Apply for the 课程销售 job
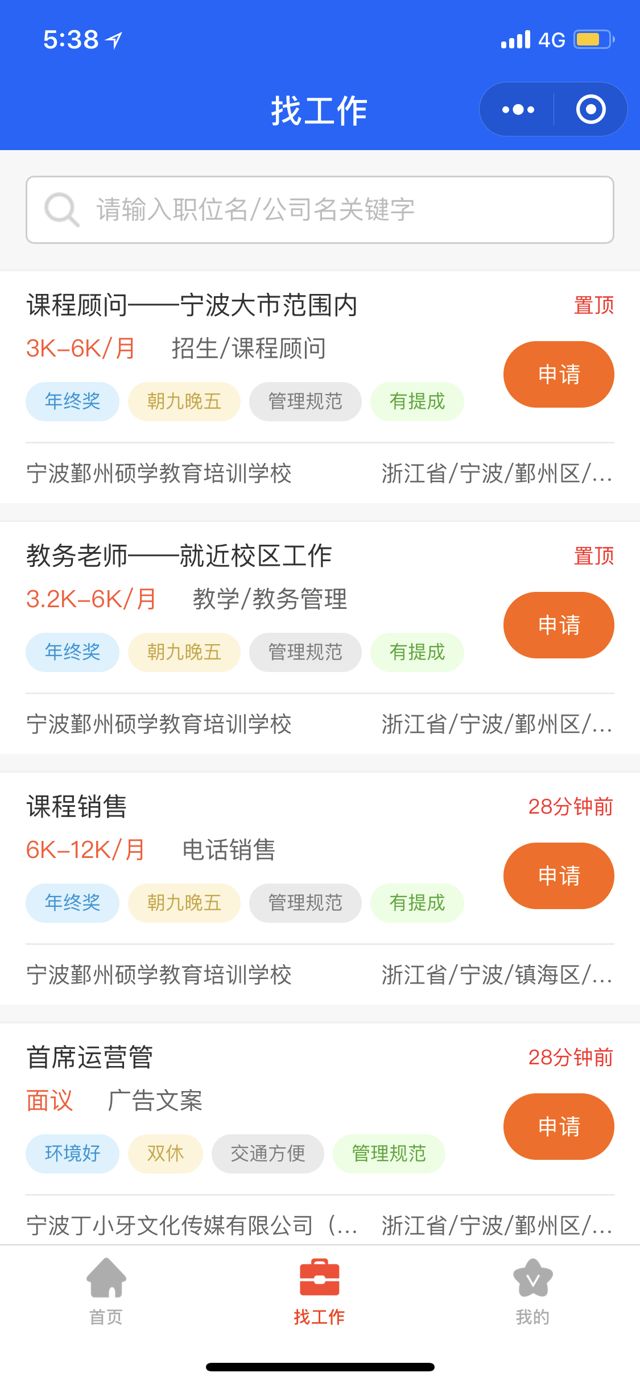The height and width of the screenshot is (1385, 640). click(558, 876)
